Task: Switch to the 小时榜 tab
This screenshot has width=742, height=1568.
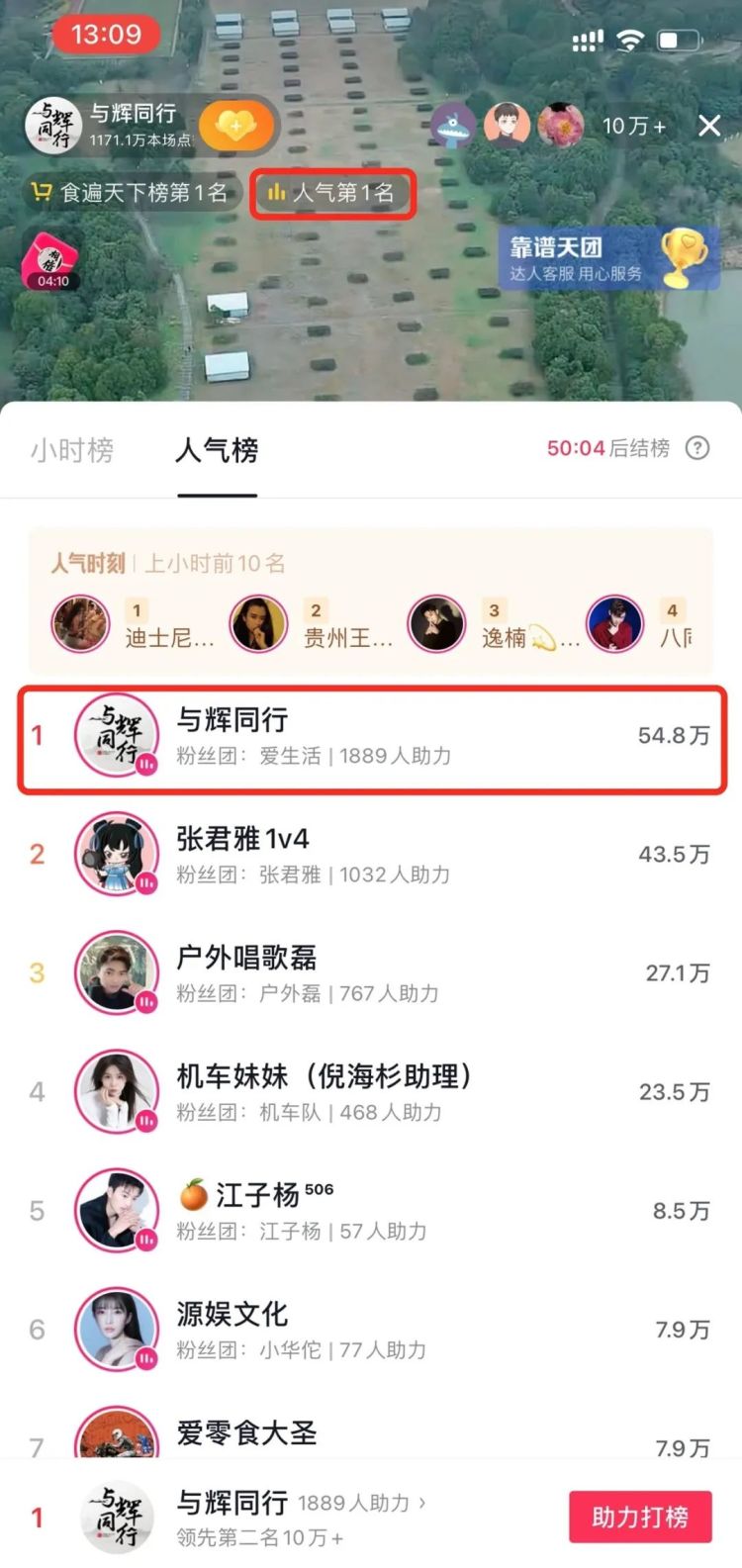Action: pos(72,451)
